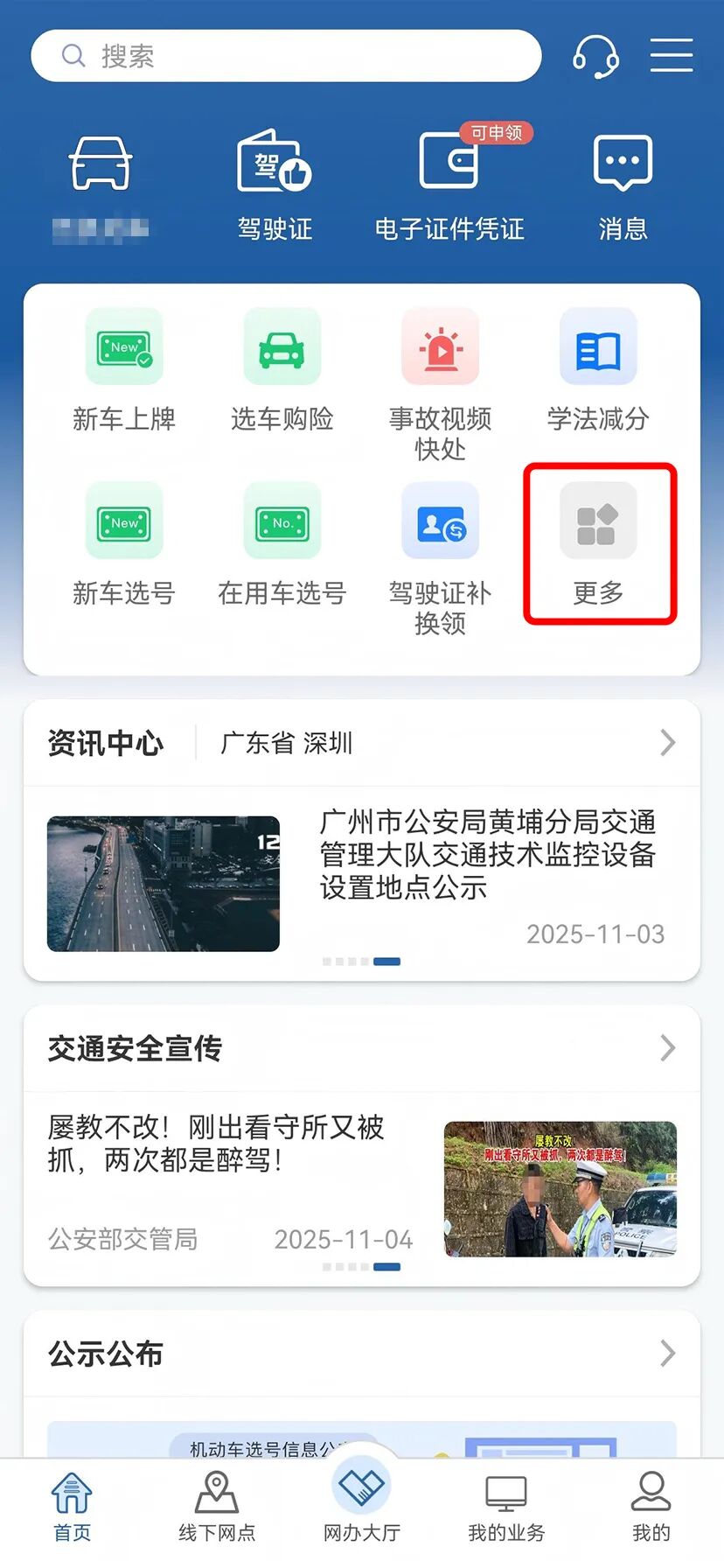Tap the 更多 (More) grid icon

597,521
